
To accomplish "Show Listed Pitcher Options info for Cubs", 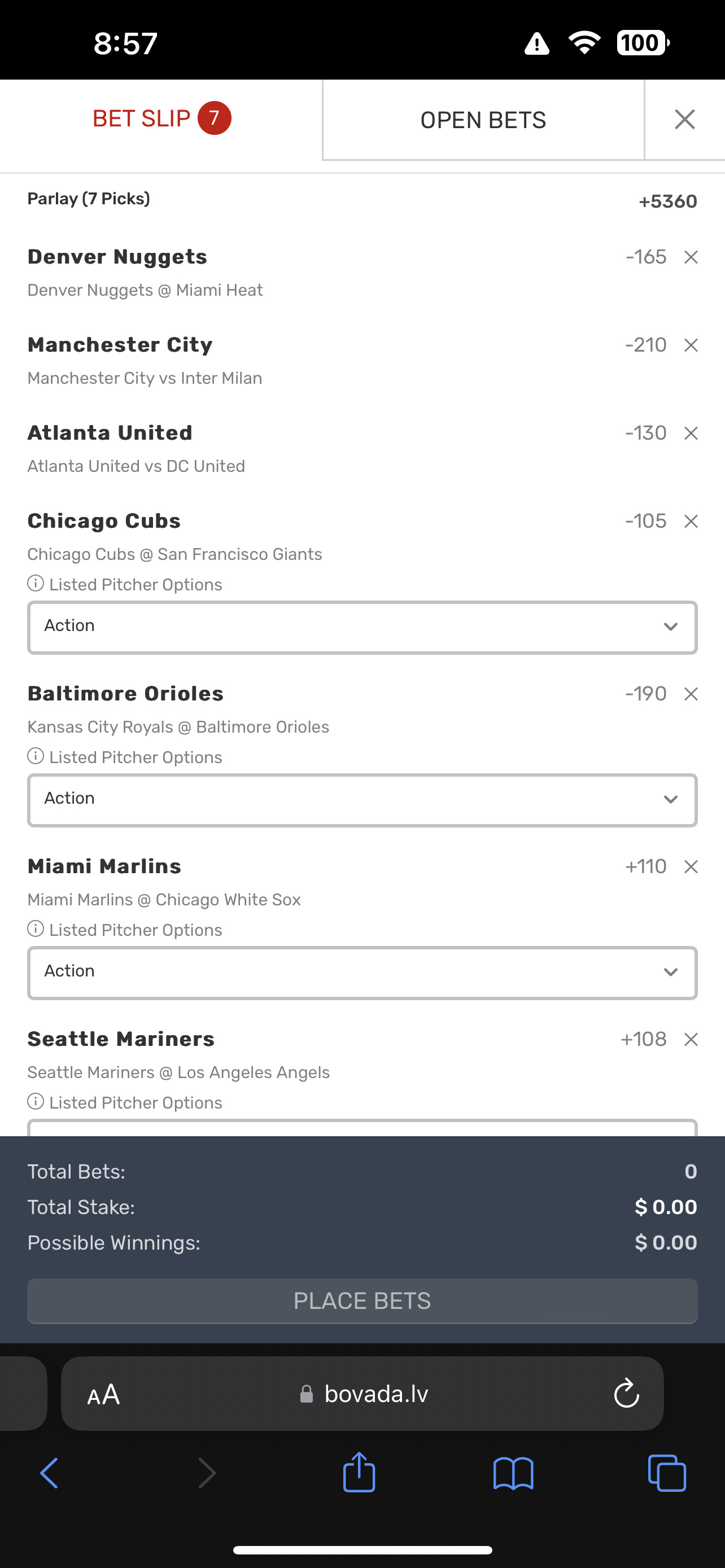I will [36, 584].
